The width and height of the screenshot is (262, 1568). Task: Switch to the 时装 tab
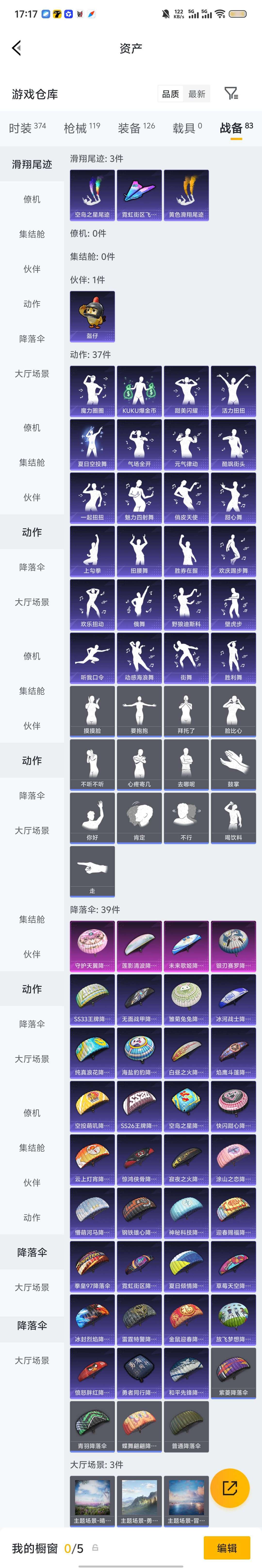(27, 128)
